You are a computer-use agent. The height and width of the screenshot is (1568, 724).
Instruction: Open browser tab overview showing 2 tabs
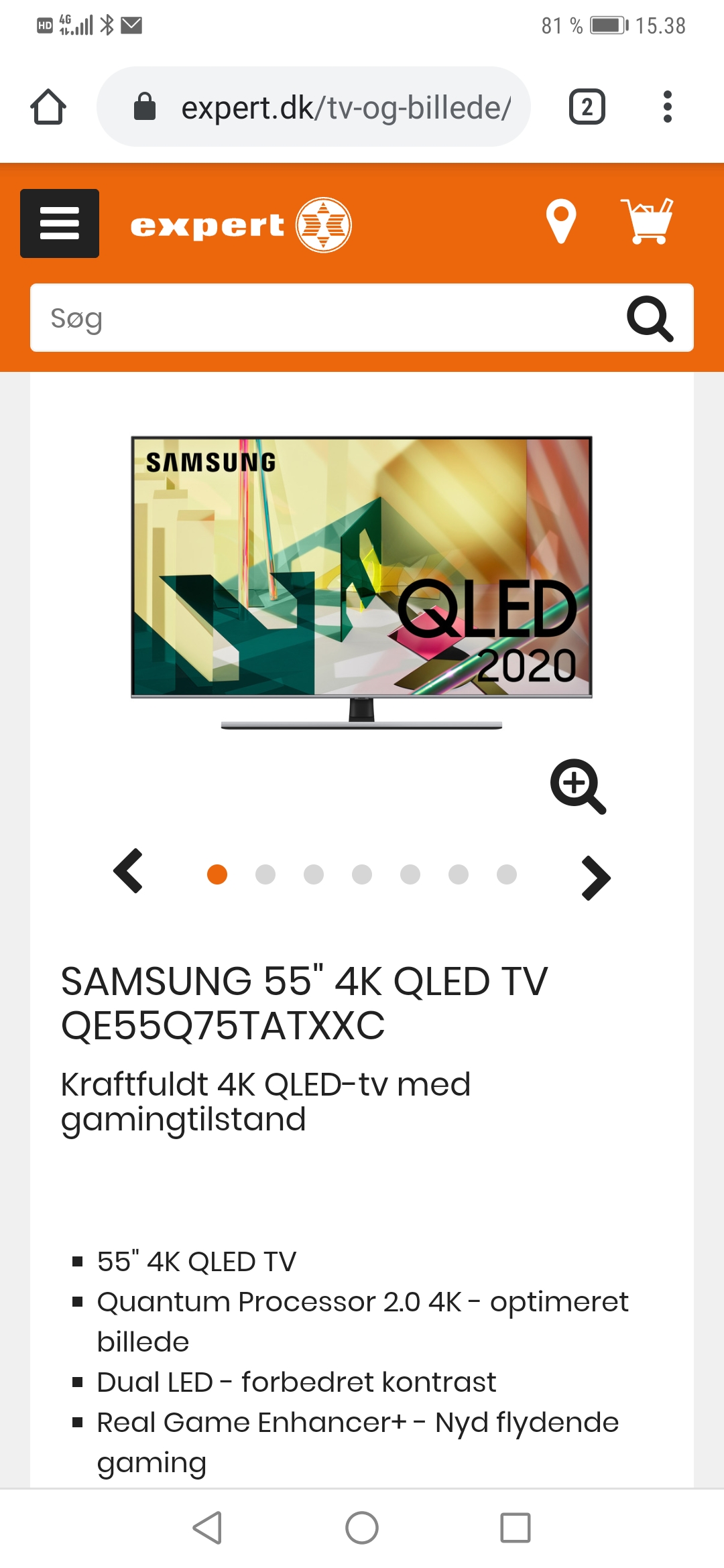[x=587, y=106]
